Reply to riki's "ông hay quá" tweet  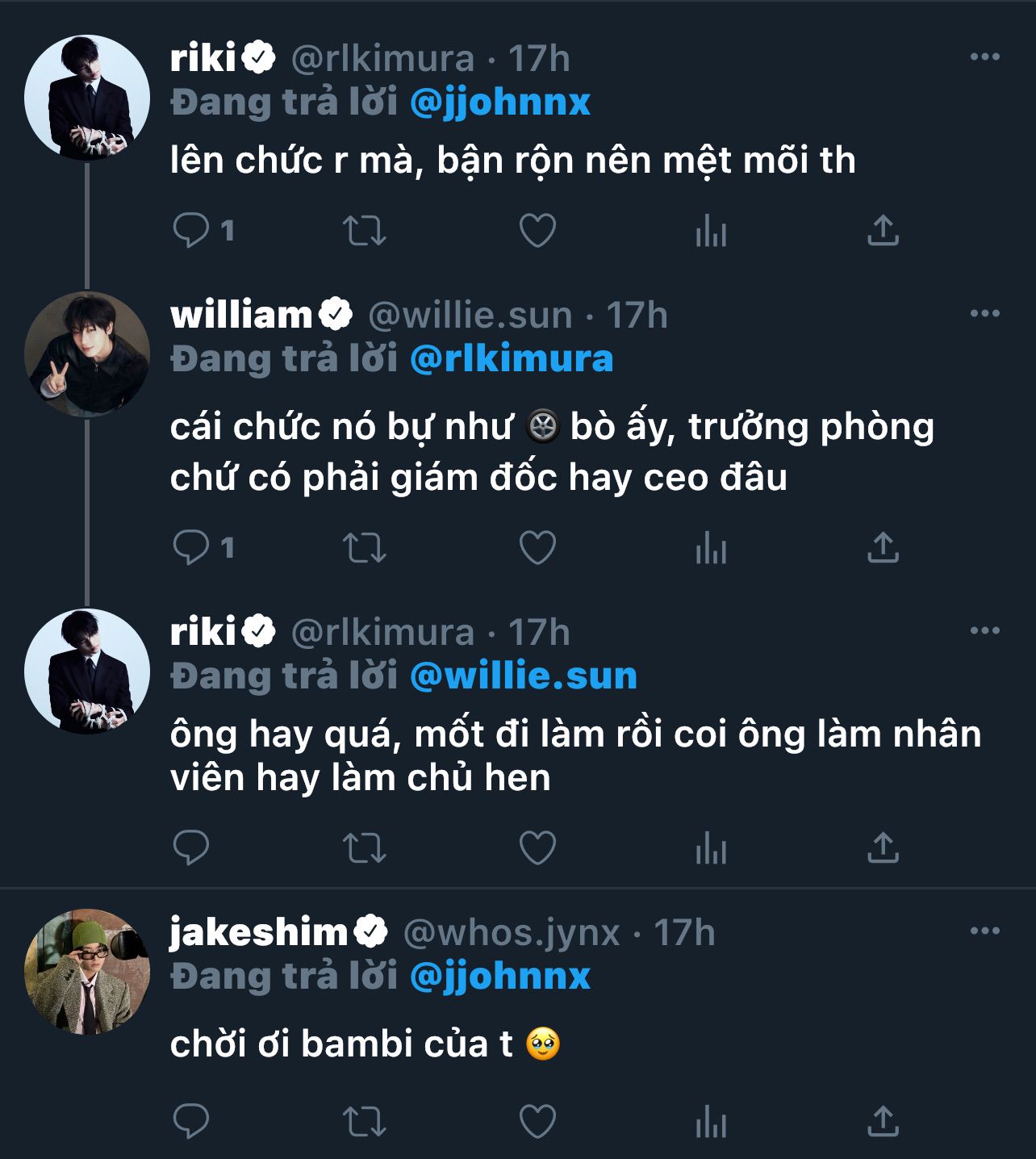coord(191,848)
